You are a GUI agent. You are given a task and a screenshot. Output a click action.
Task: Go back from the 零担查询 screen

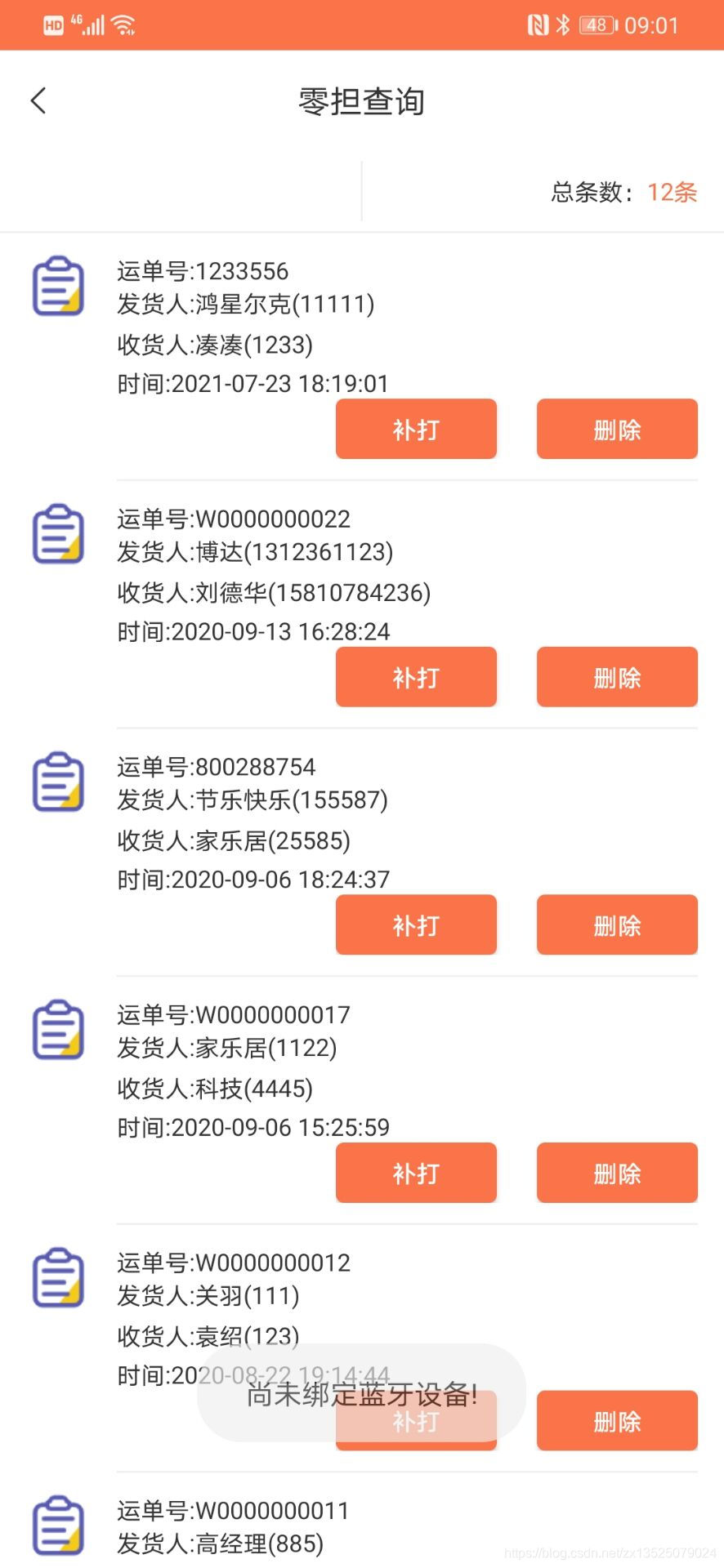point(38,100)
